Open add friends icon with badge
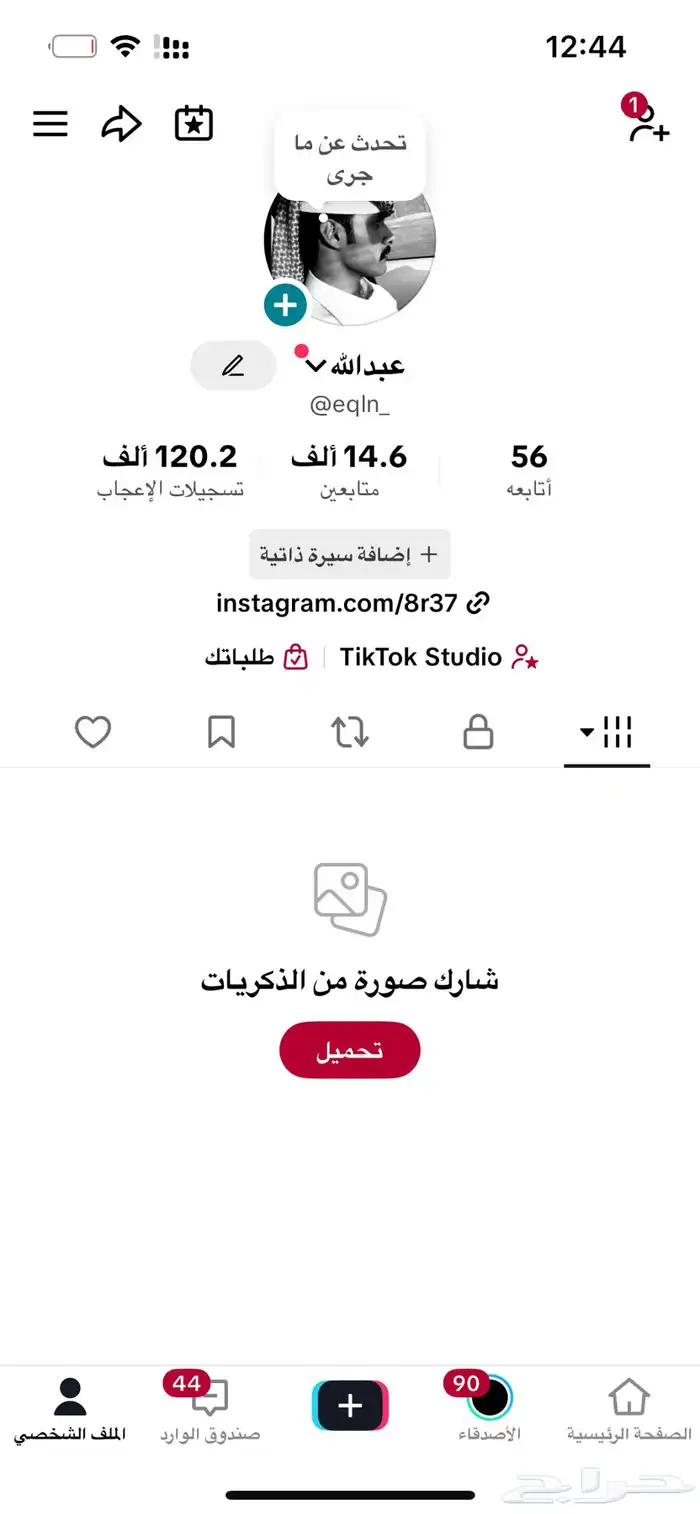700x1514 pixels. point(647,124)
